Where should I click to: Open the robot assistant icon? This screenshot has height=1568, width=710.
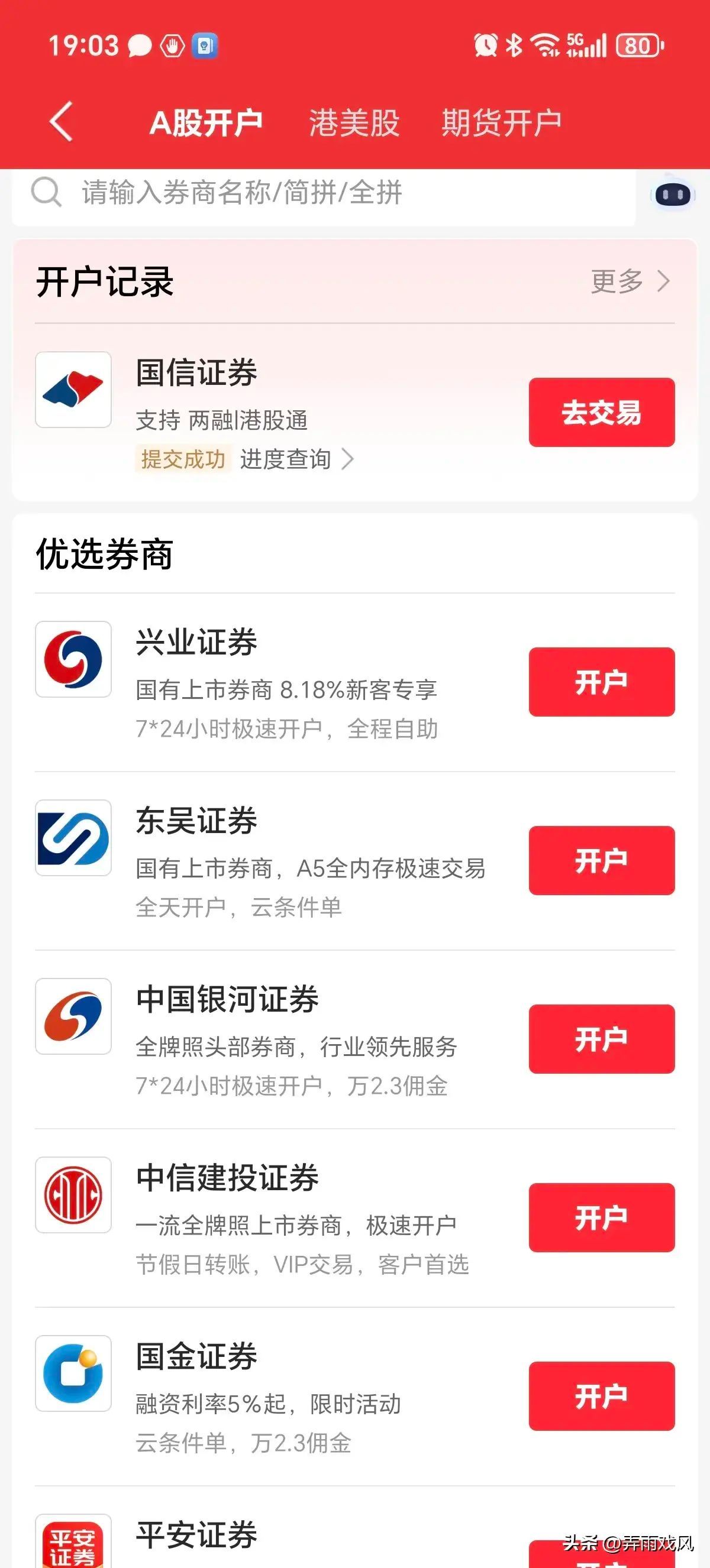(672, 195)
